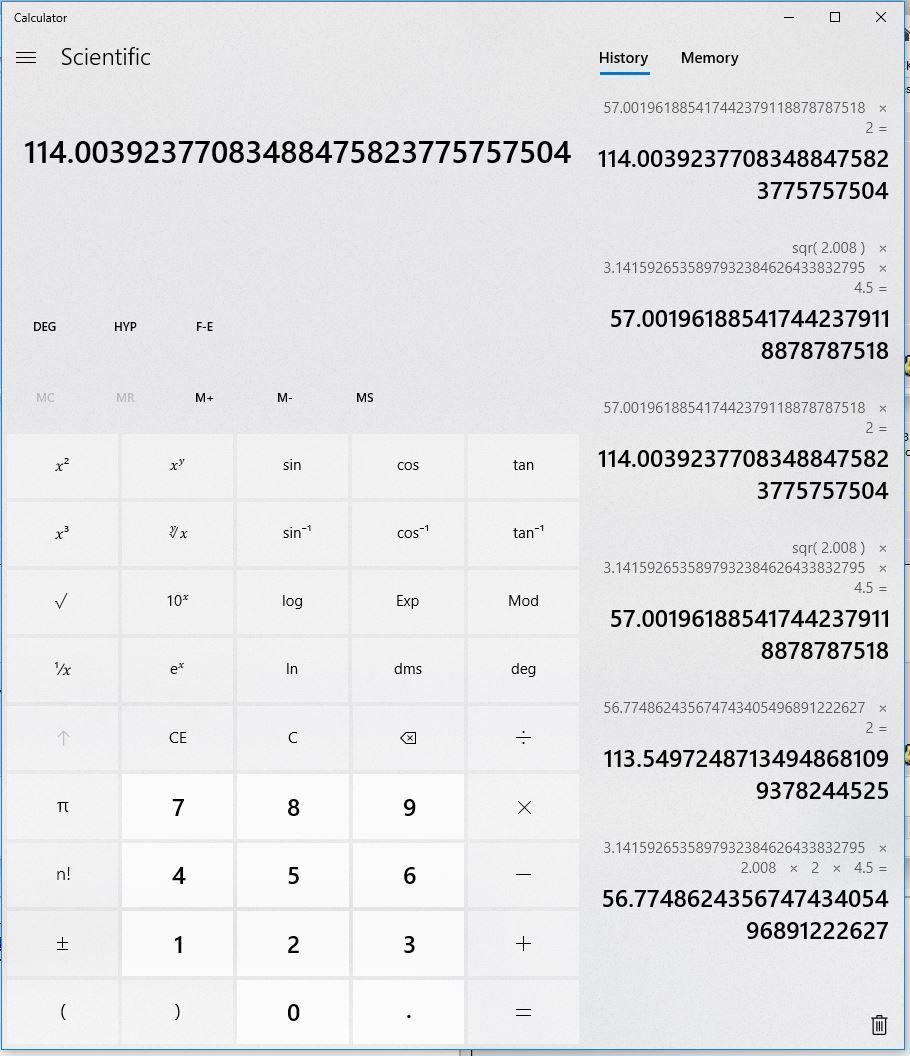Switch to the Memory tab

click(709, 58)
